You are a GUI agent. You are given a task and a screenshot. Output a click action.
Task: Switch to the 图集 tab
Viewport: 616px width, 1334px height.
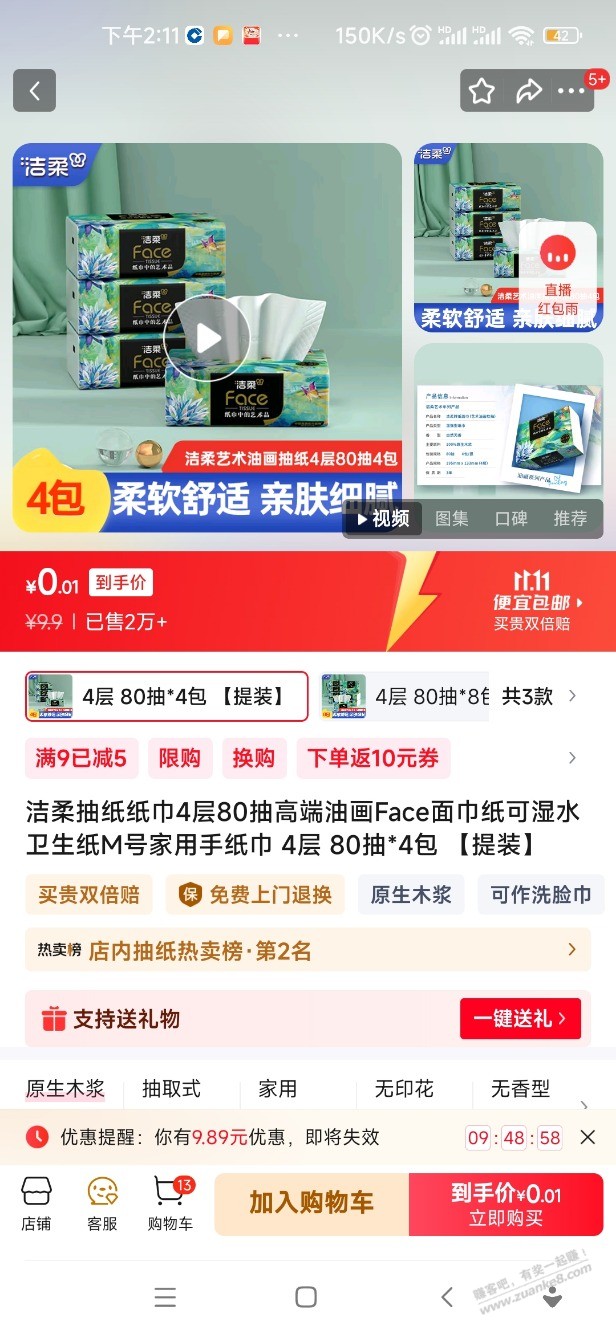pyautogui.click(x=451, y=518)
